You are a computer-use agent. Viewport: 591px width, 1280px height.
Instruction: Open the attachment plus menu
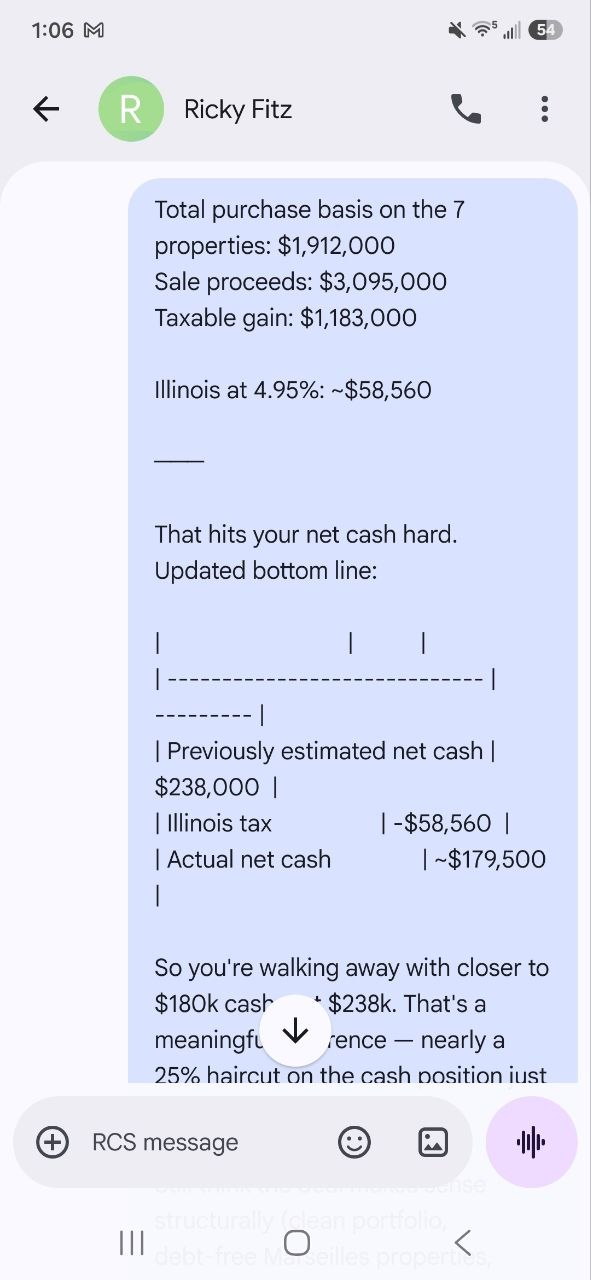[x=52, y=1142]
